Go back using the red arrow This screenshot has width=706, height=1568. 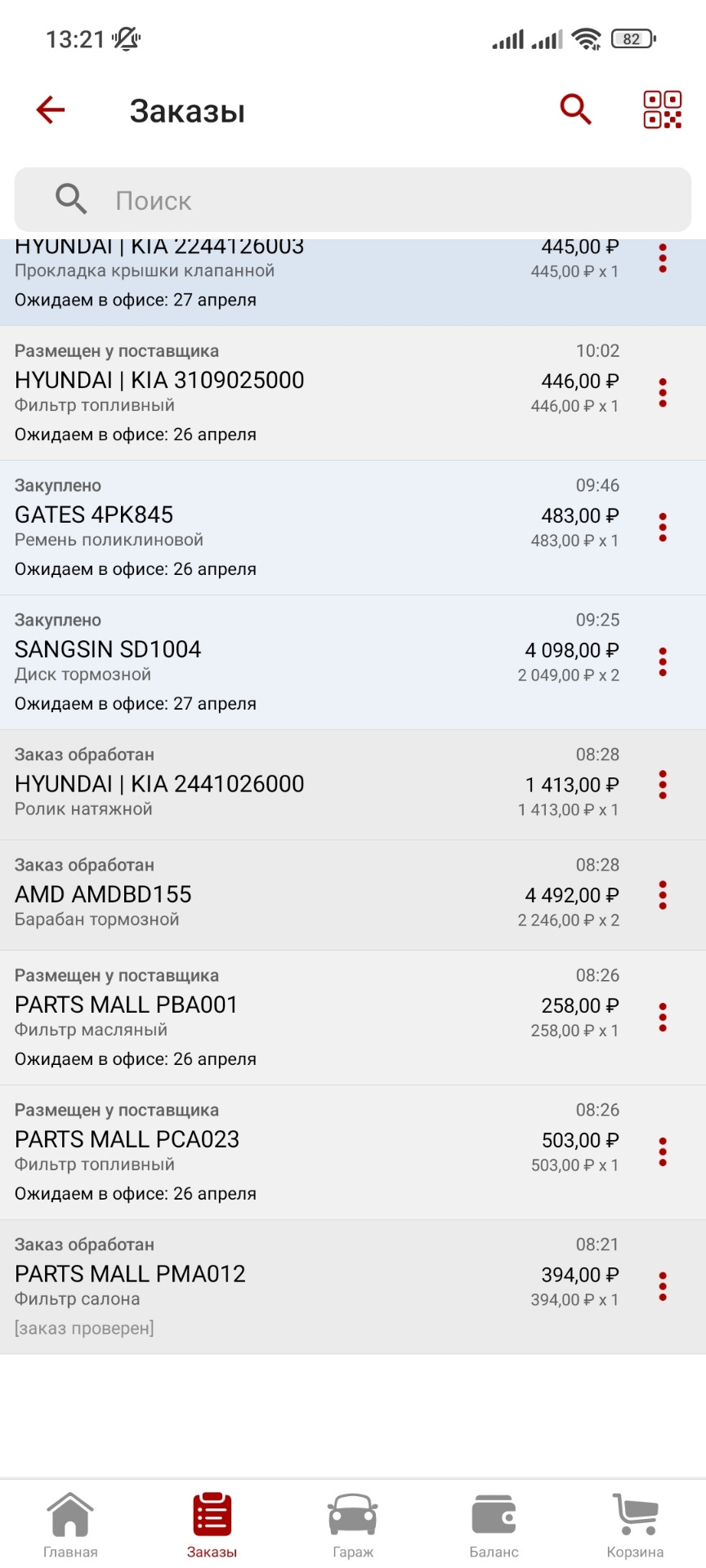point(51,109)
